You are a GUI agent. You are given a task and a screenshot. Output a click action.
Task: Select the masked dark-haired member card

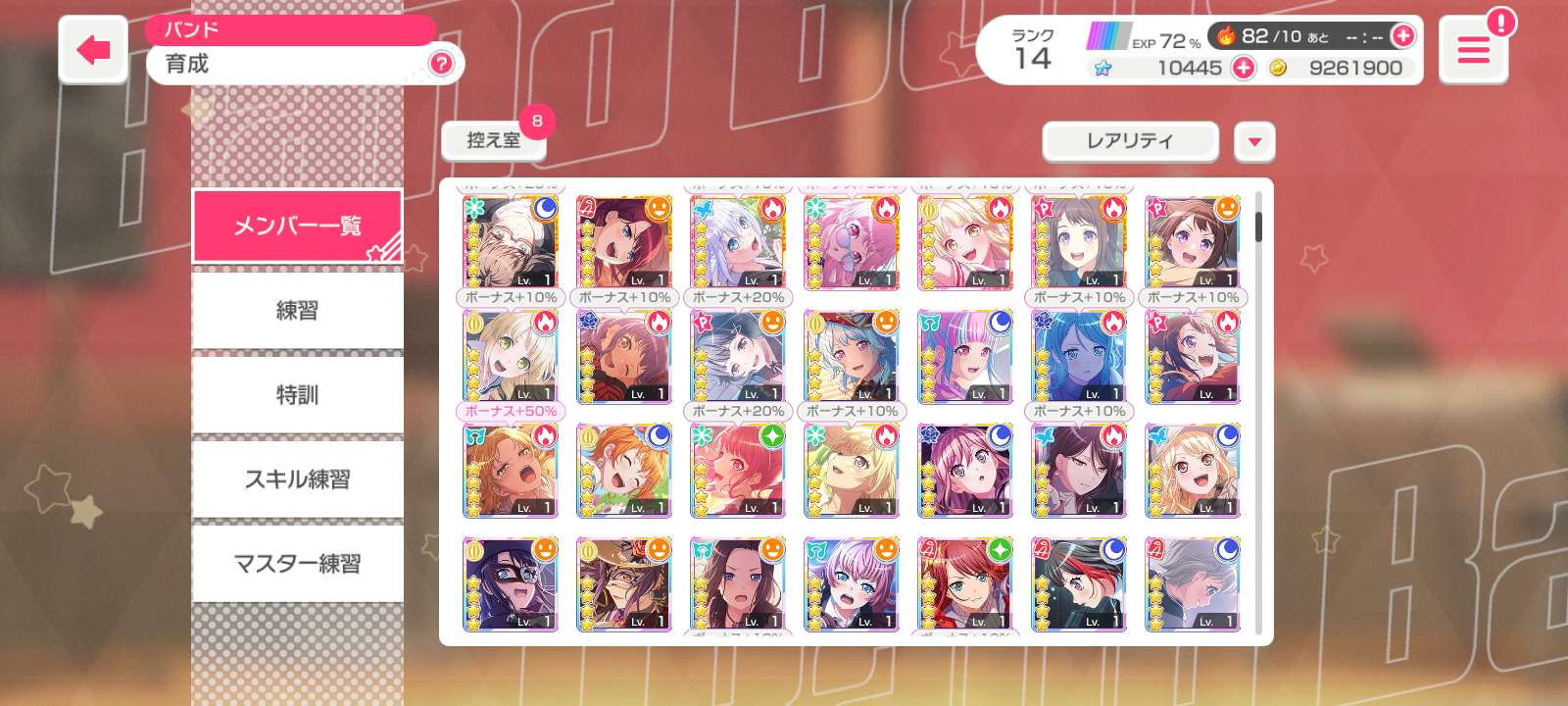click(510, 584)
